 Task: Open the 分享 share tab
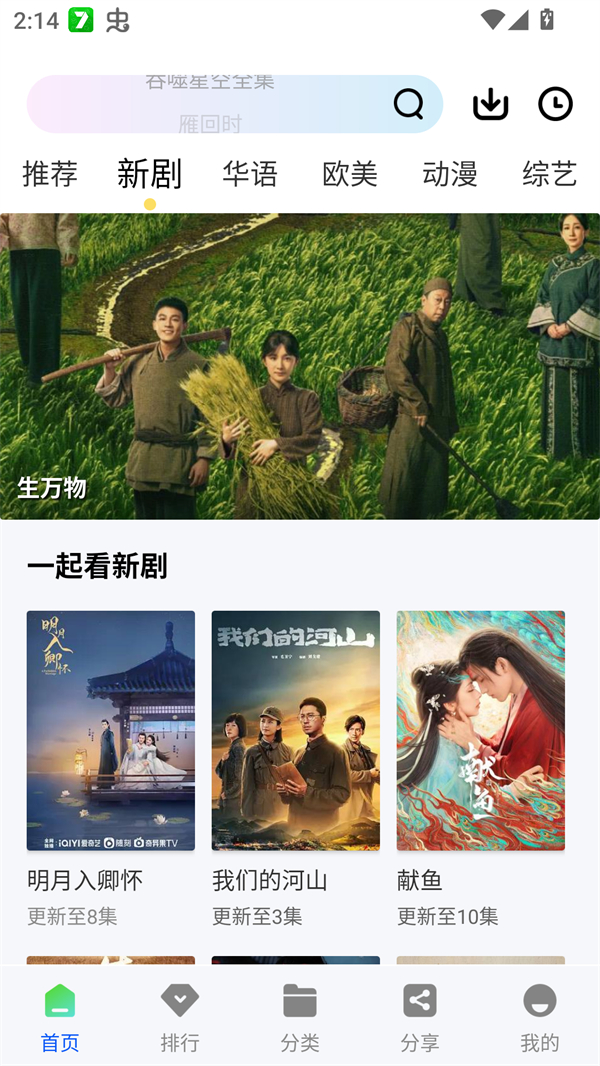[x=420, y=1016]
